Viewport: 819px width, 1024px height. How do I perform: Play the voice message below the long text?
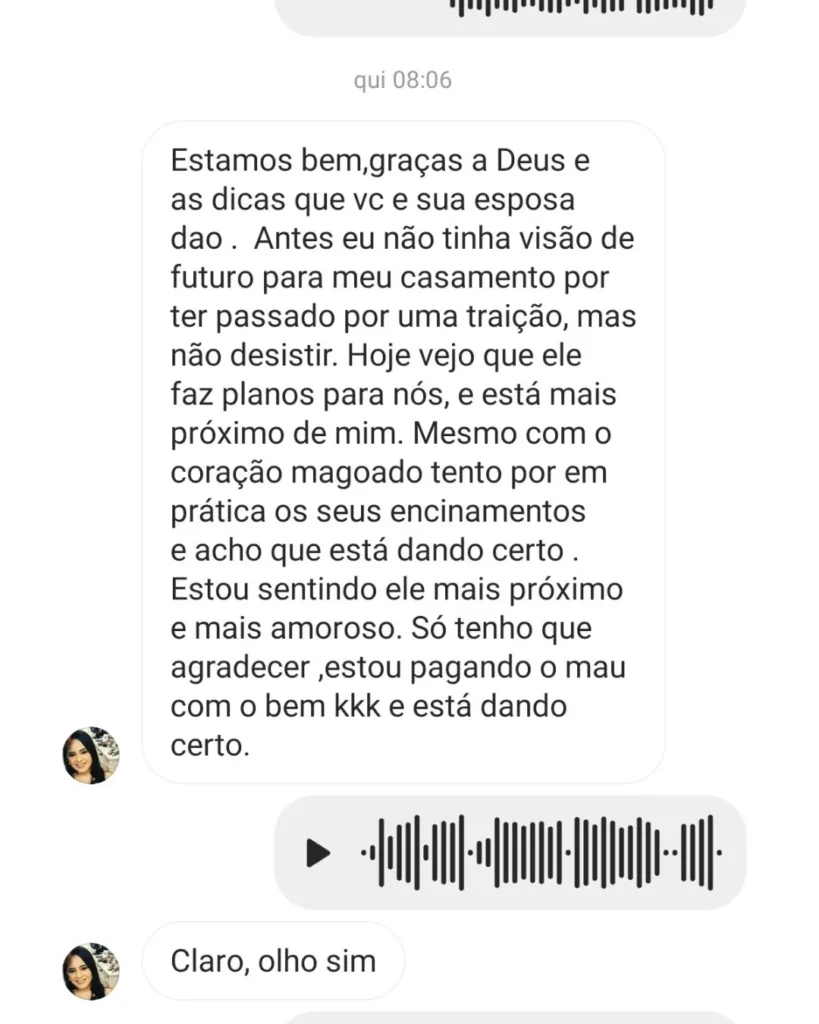[x=318, y=853]
